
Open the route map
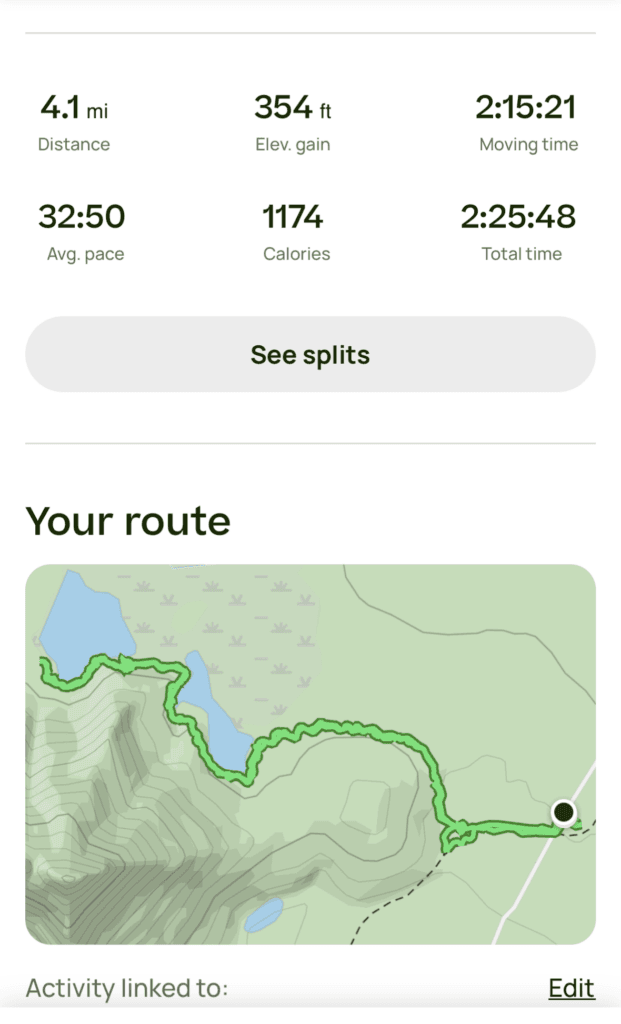coord(310,754)
